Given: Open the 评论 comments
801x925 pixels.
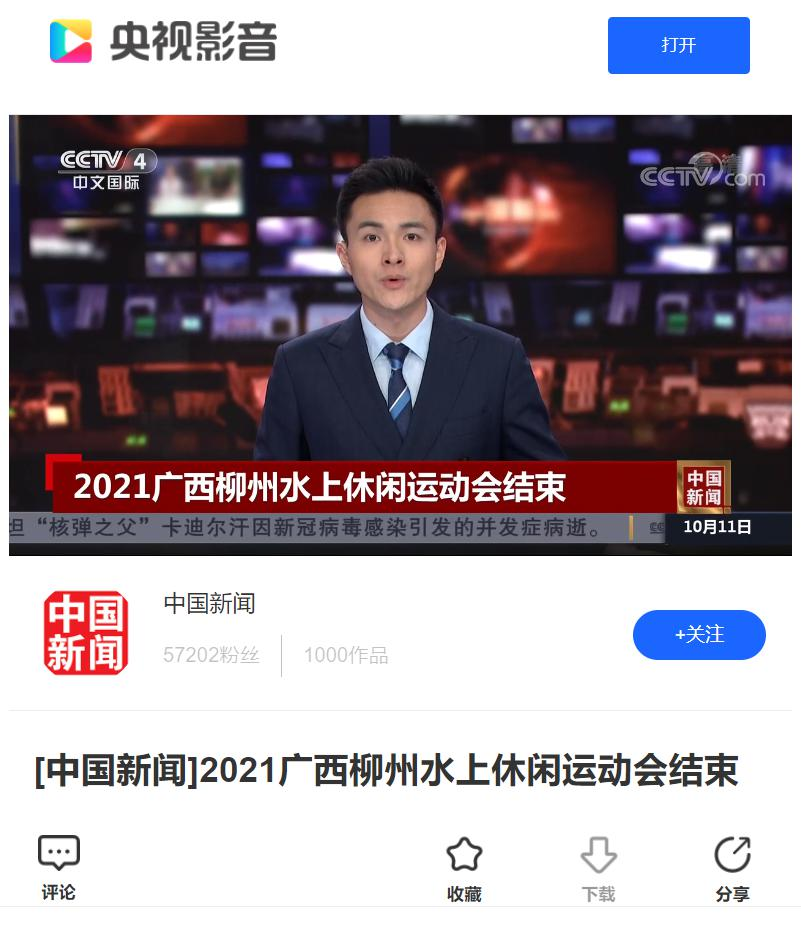Looking at the screenshot, I should [x=59, y=867].
